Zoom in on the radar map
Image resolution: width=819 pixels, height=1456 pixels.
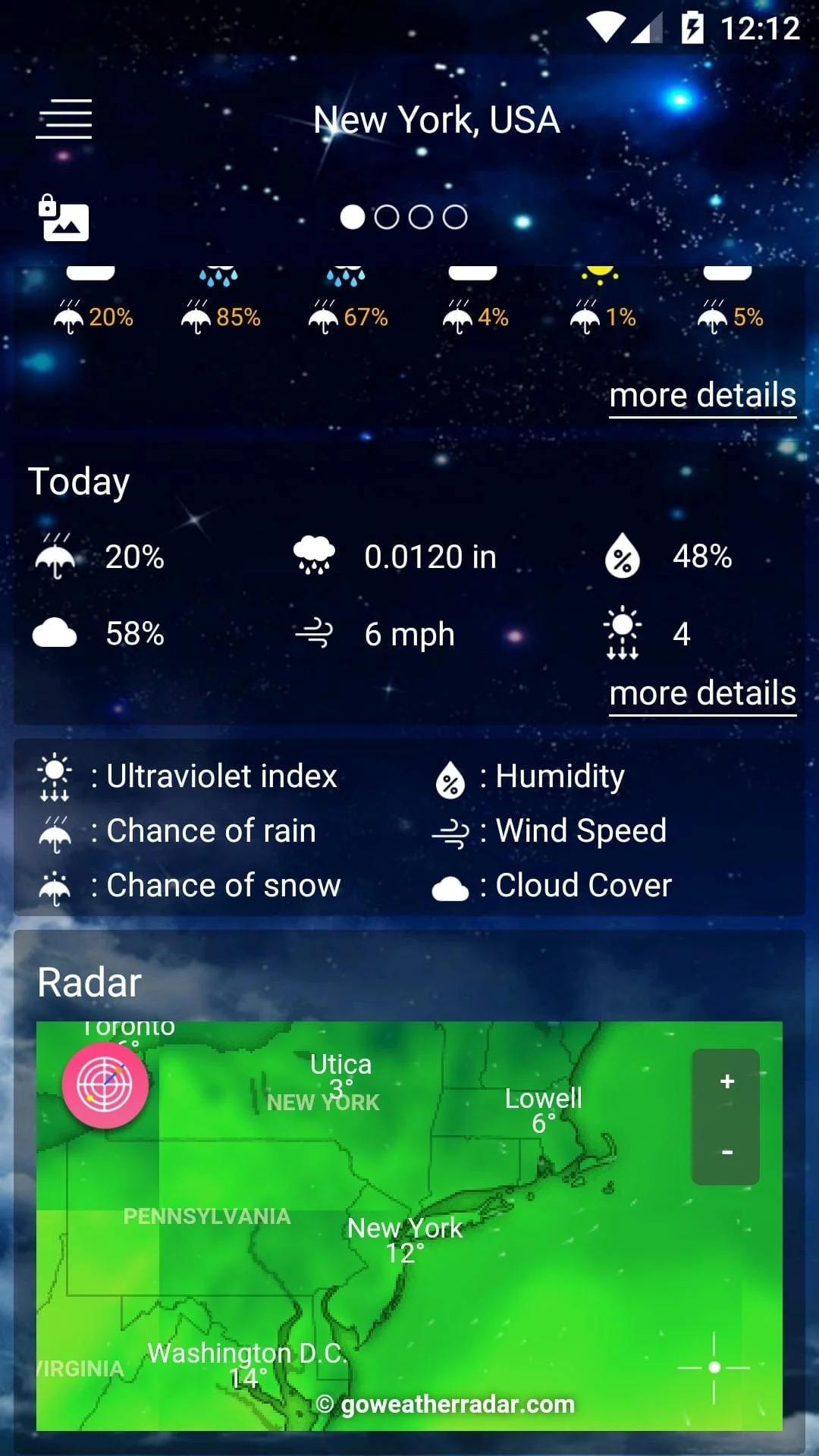point(726,1083)
